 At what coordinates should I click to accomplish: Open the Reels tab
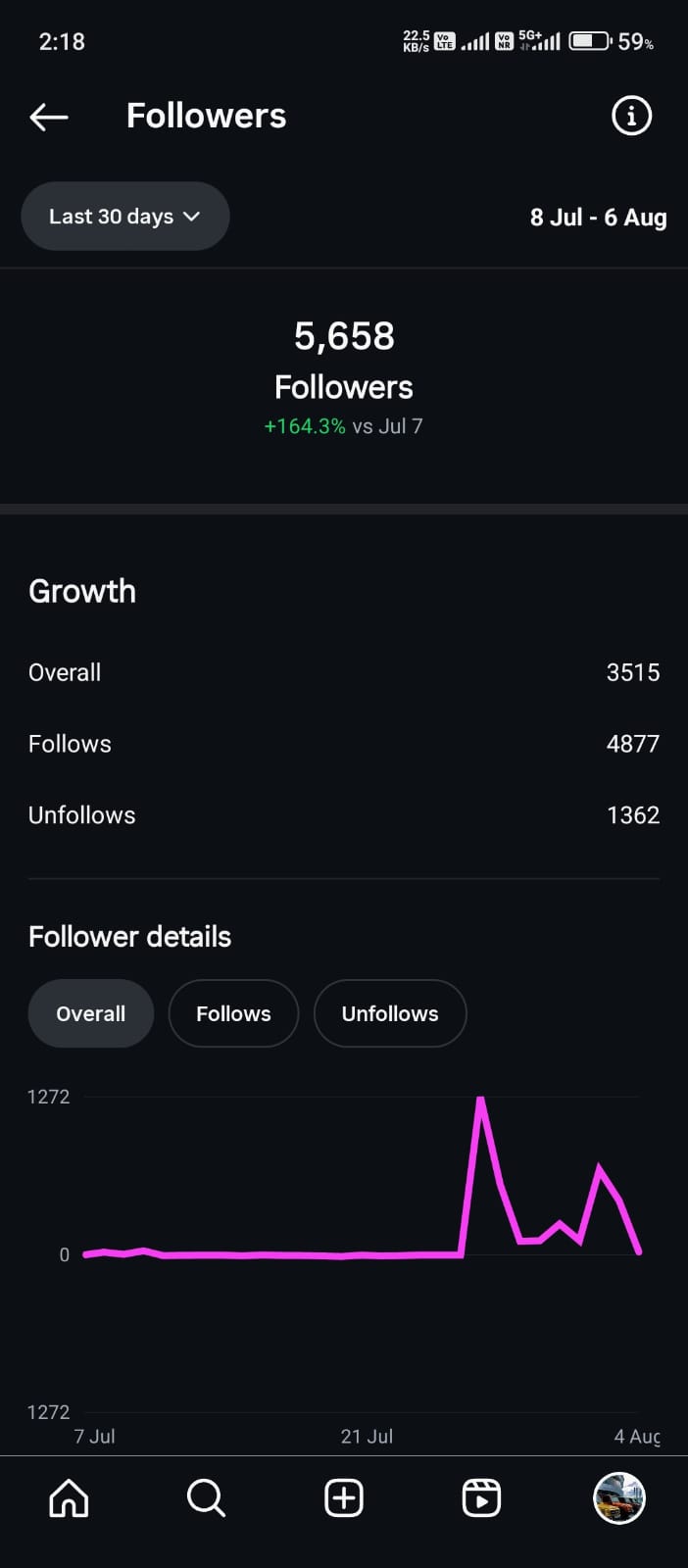tap(481, 1498)
